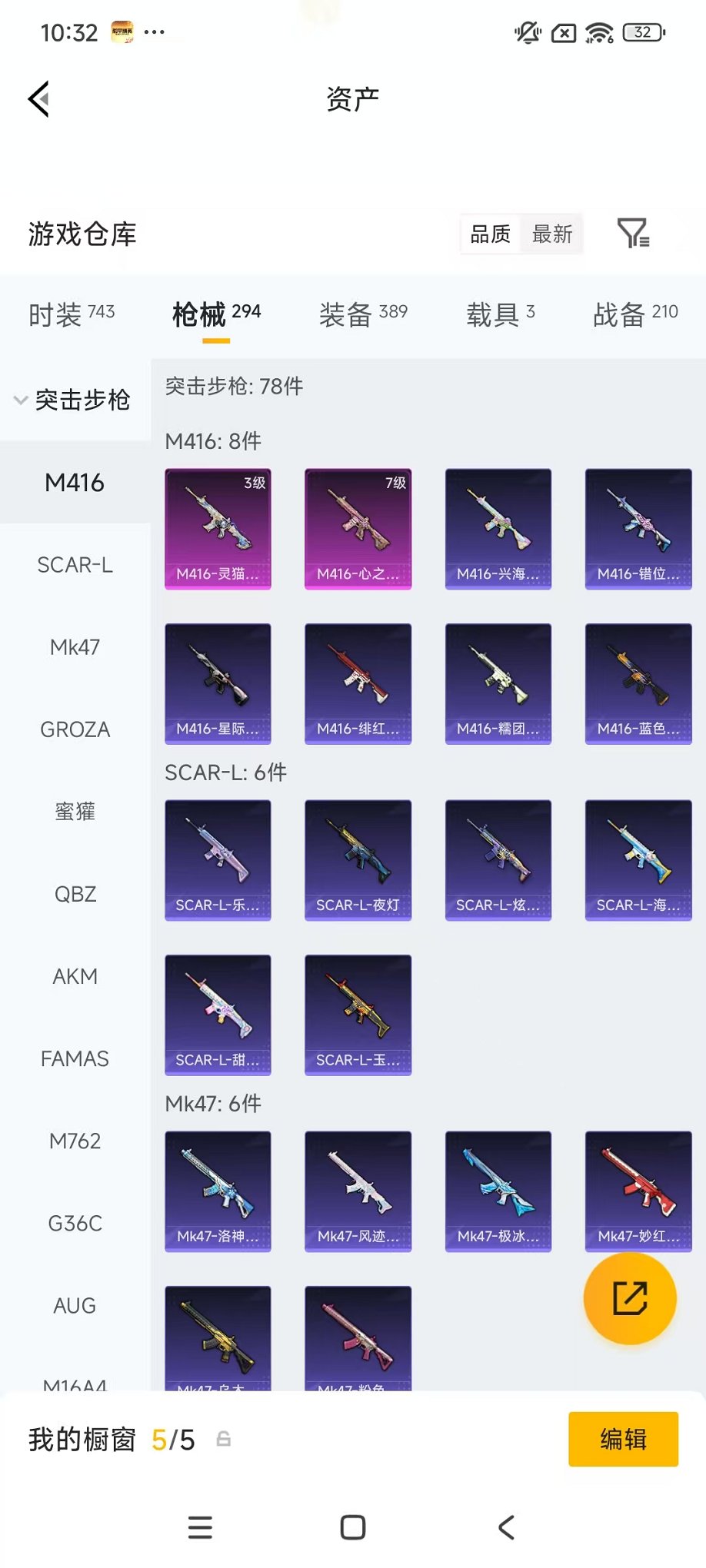Select M762 in the side list
706x1568 pixels.
pyautogui.click(x=75, y=1141)
